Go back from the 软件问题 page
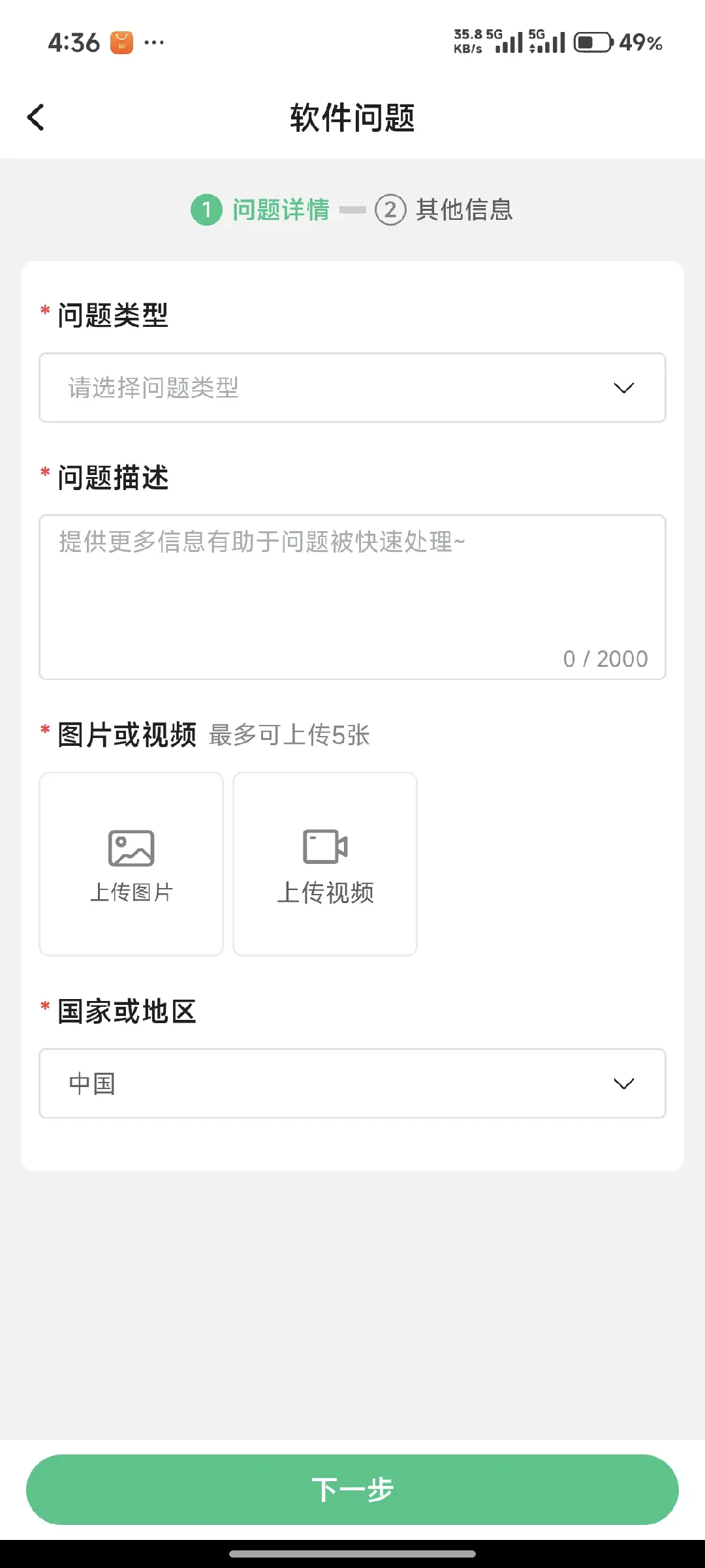Screen dimensions: 705x1568 [36, 117]
